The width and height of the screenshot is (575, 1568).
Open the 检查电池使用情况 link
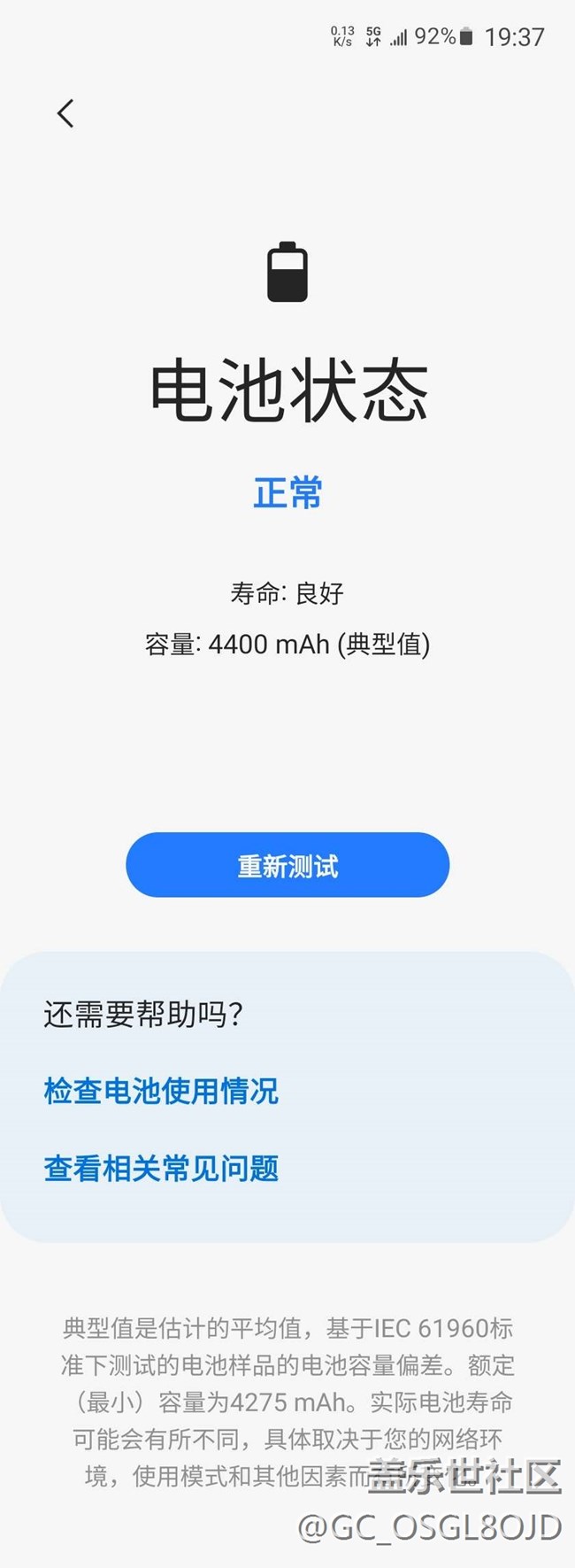(161, 1091)
